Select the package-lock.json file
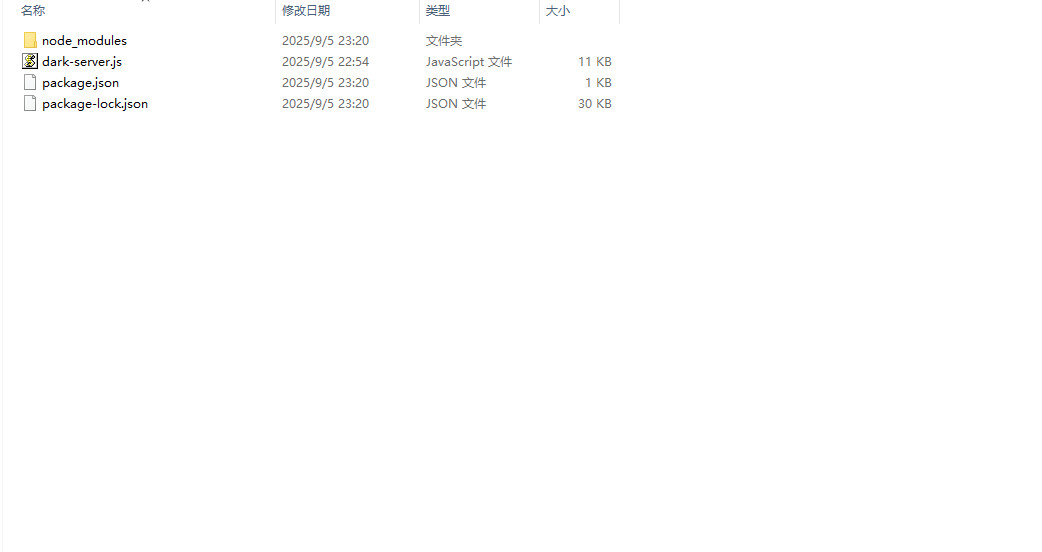This screenshot has height=552, width=1042. pyautogui.click(x=94, y=104)
